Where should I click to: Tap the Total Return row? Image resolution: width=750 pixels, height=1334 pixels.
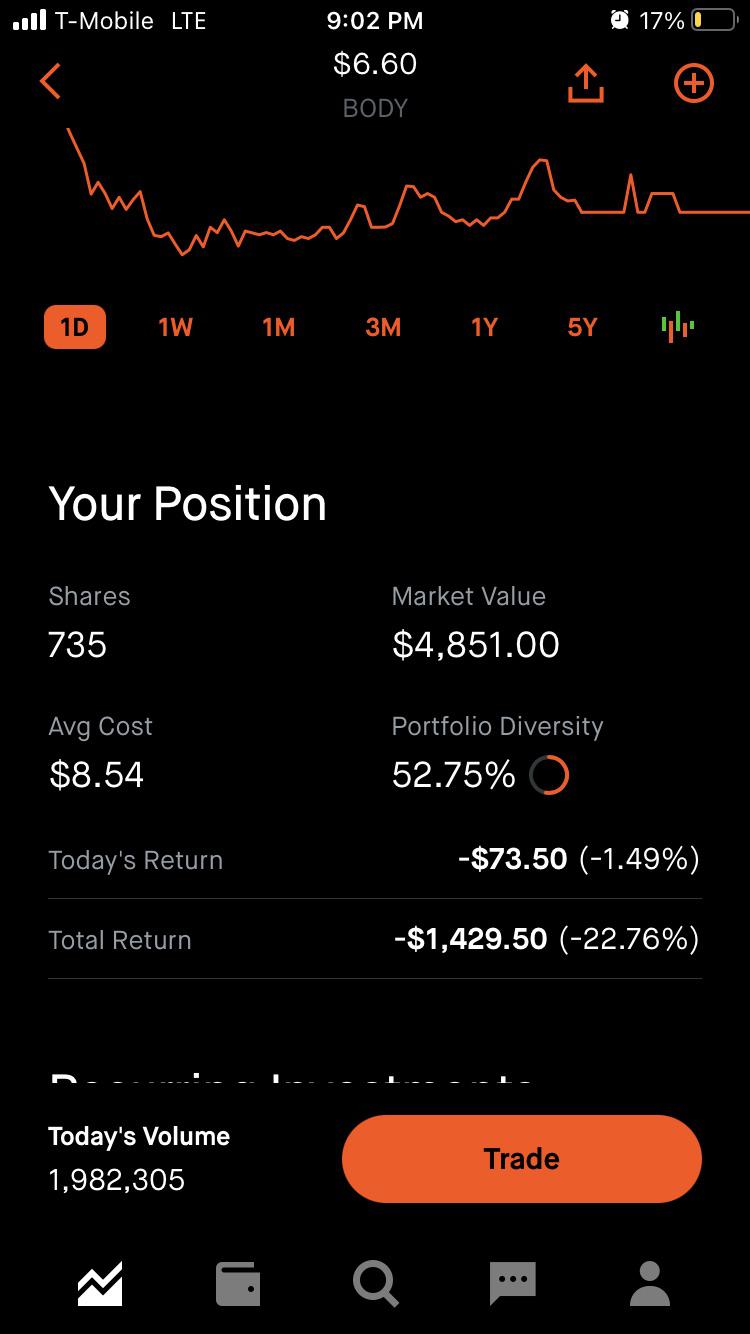(x=375, y=939)
